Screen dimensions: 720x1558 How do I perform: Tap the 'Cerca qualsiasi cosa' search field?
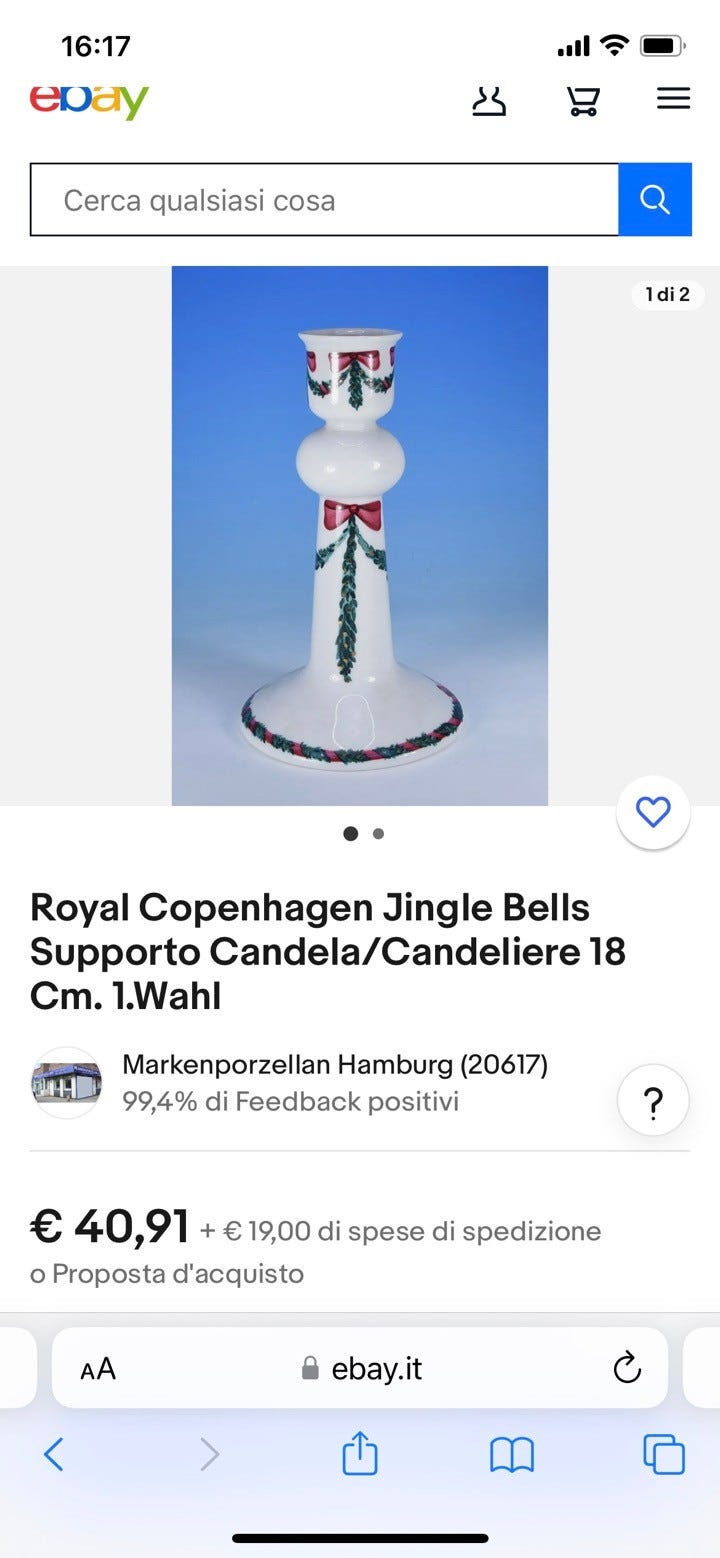[x=324, y=200]
